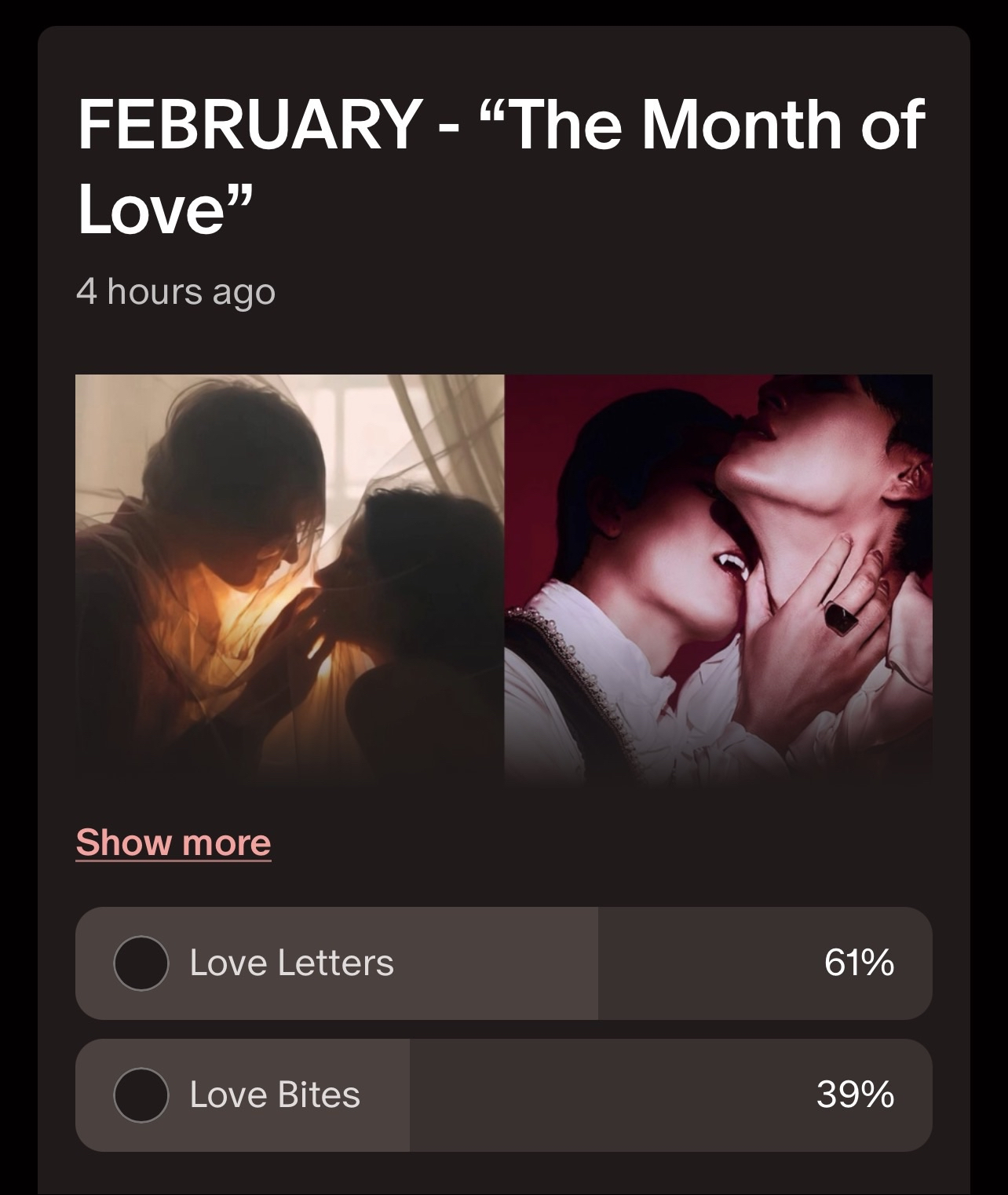Open the left poll image of the veiled couple
1008x1195 pixels.
[290, 579]
